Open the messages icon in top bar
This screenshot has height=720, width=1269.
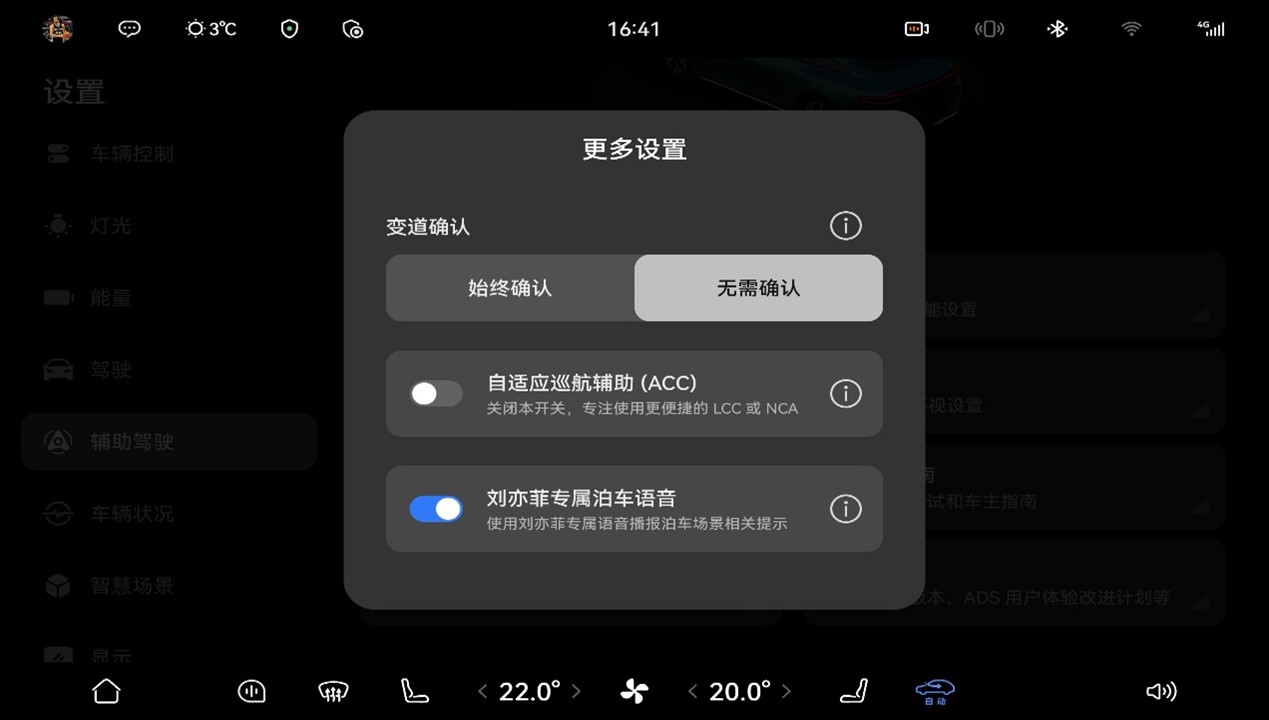pyautogui.click(x=129, y=29)
